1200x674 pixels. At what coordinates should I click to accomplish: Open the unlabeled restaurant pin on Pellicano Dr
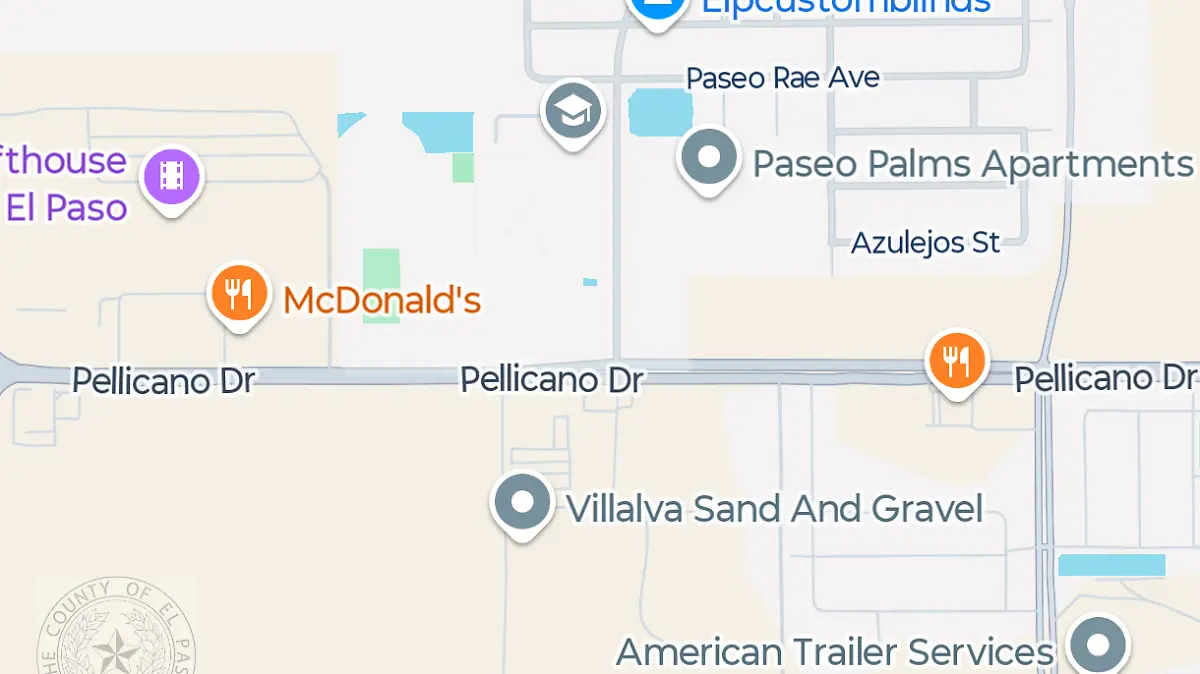pos(957,360)
